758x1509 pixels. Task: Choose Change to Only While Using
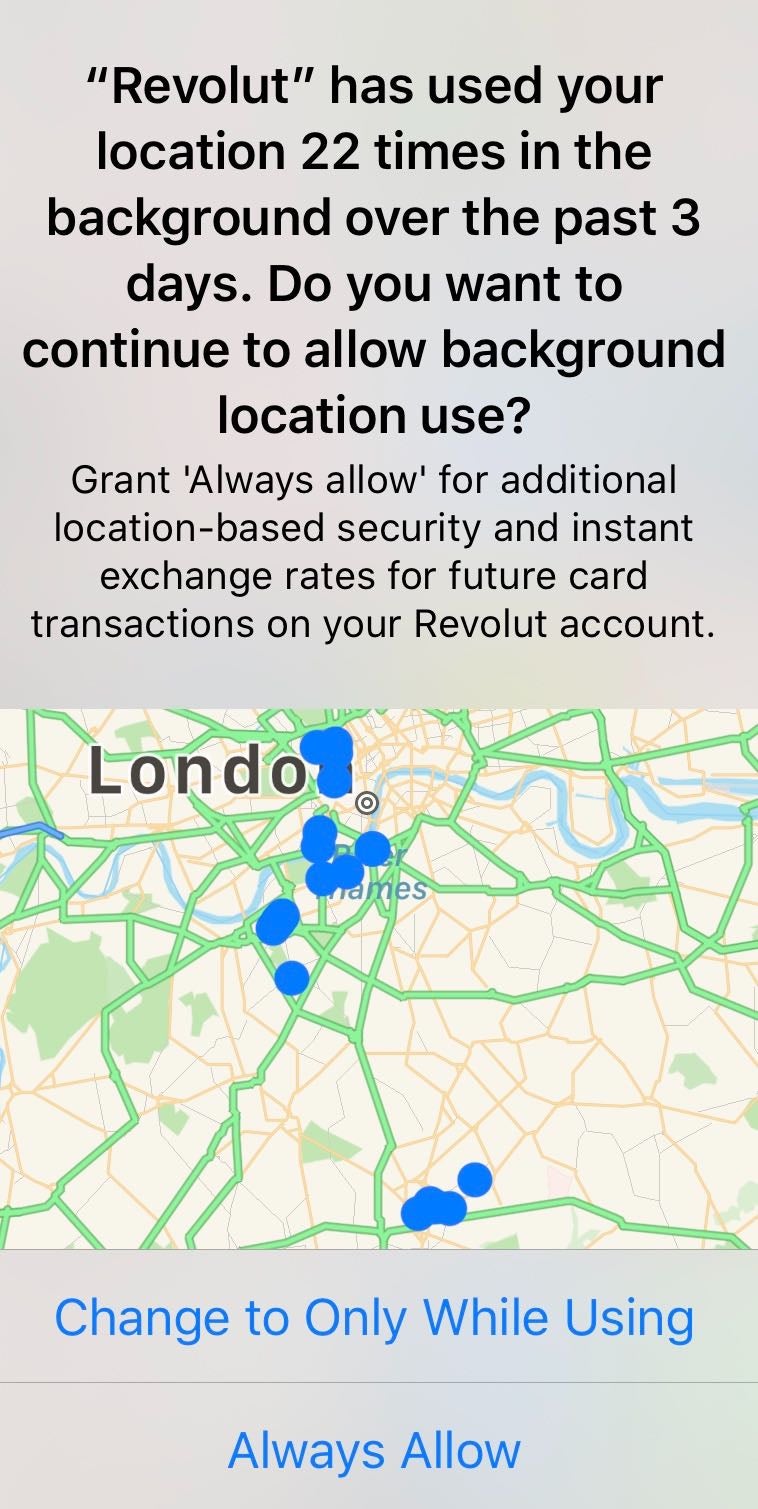coord(374,1317)
